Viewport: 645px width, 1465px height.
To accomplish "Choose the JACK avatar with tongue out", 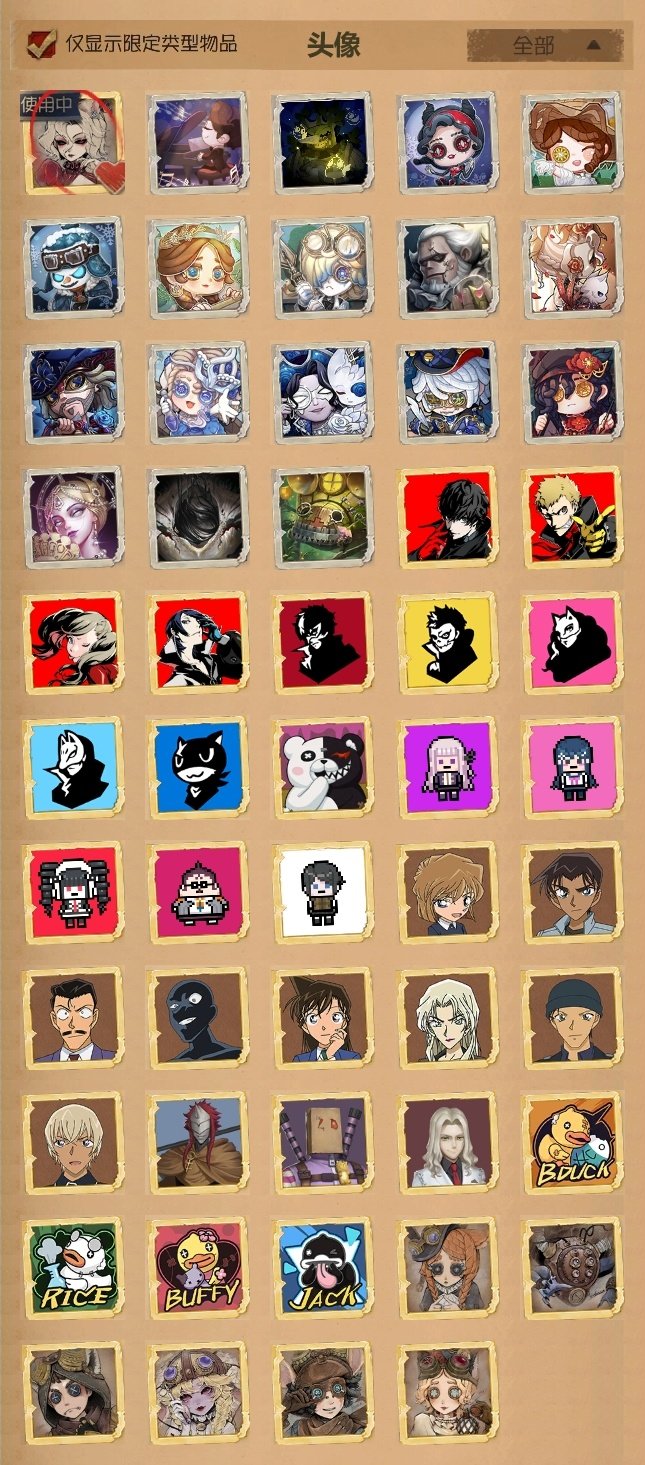I will pos(322,1266).
